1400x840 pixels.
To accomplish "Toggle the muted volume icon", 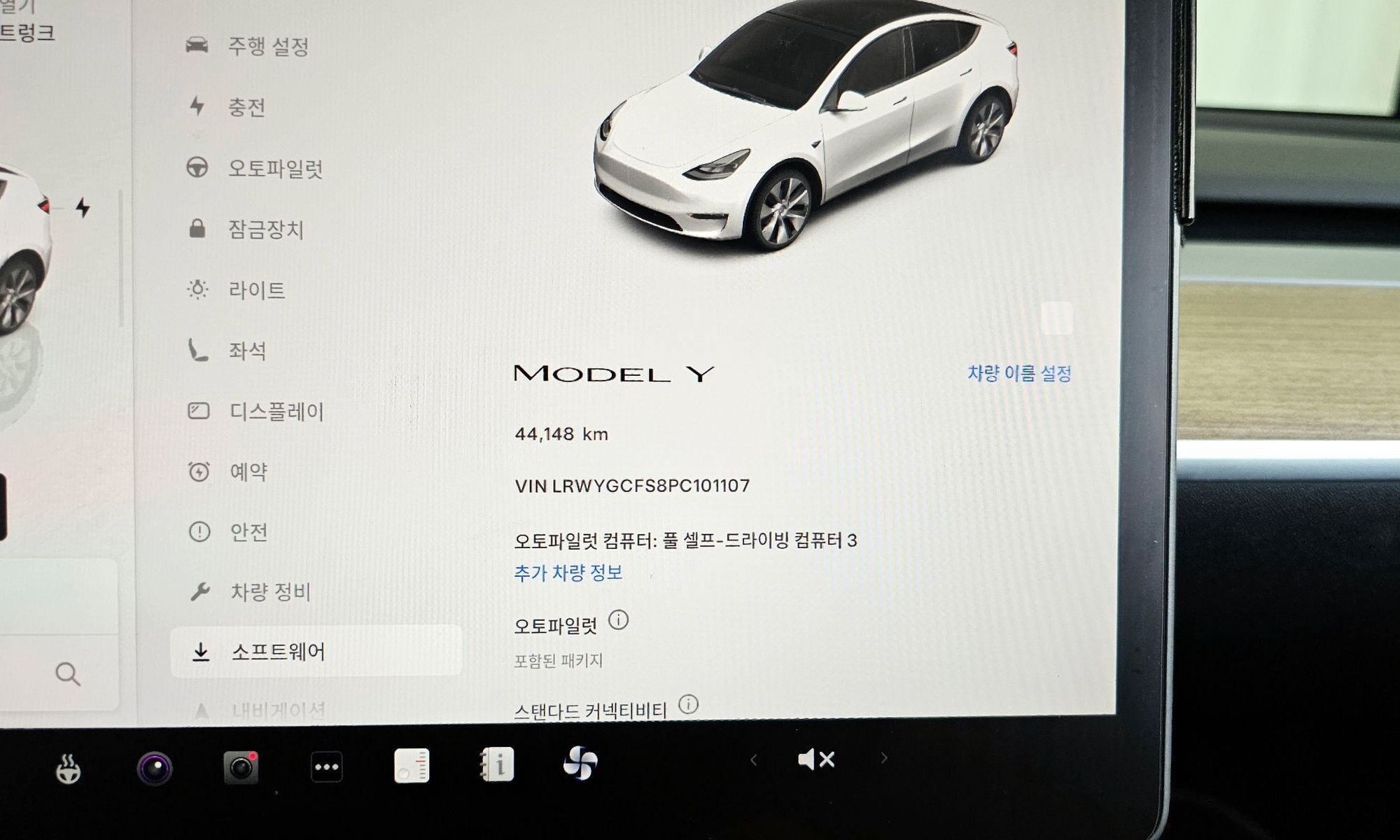I will pyautogui.click(x=815, y=759).
